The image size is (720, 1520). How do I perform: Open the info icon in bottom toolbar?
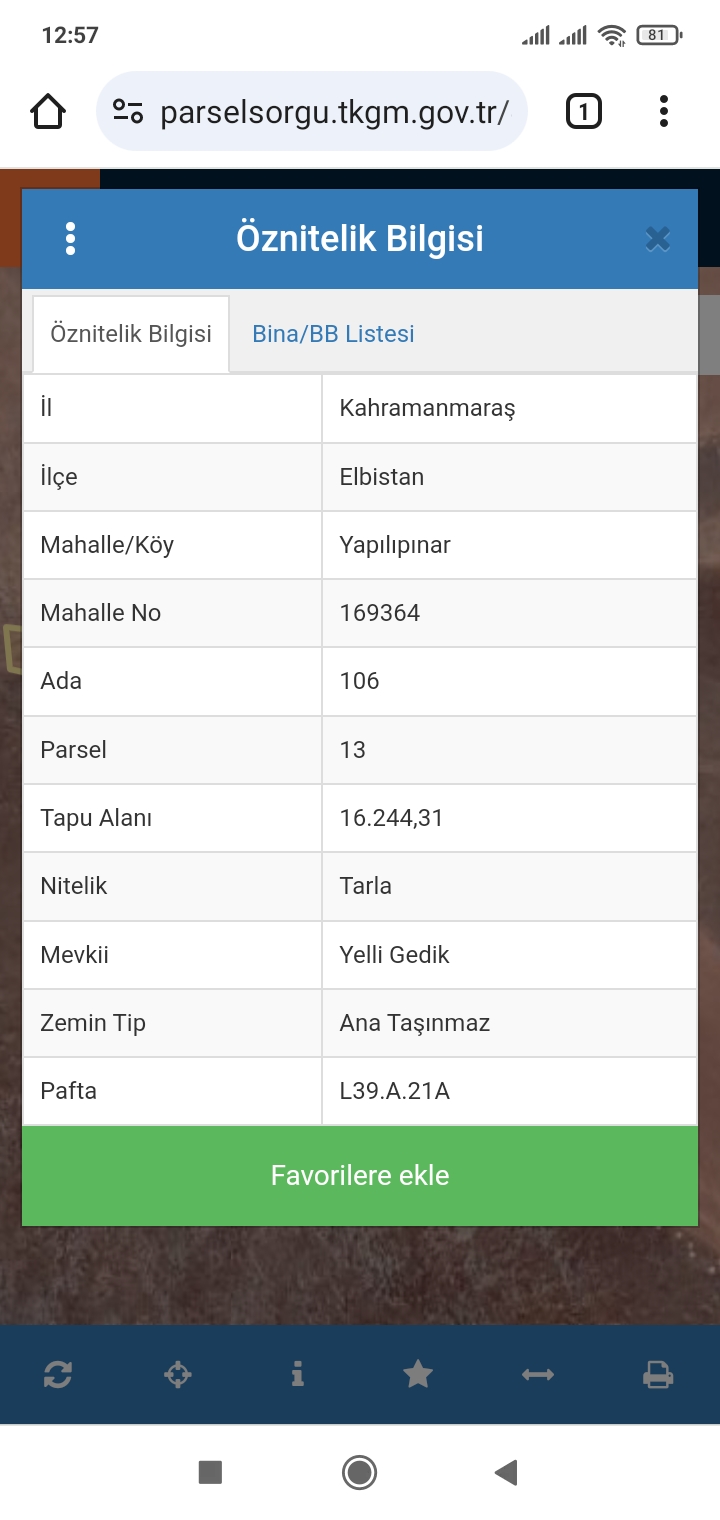click(297, 1375)
